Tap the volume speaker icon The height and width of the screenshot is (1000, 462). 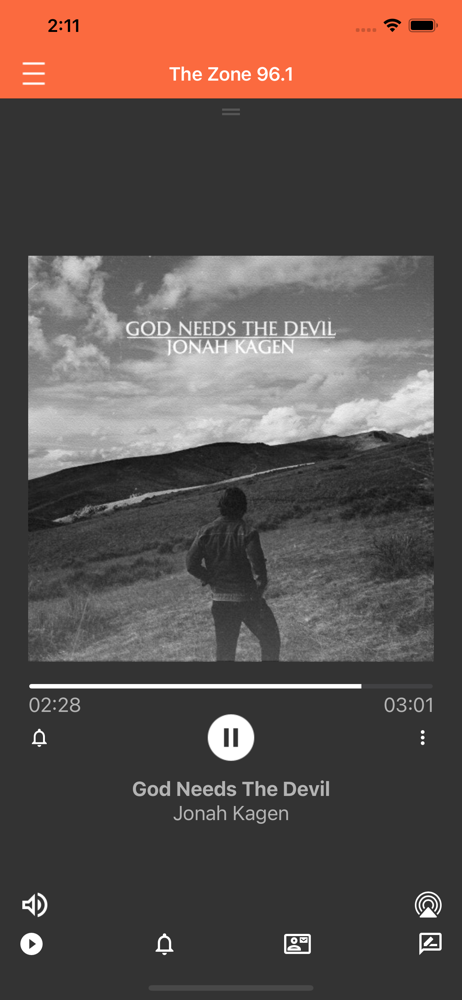pyautogui.click(x=34, y=905)
